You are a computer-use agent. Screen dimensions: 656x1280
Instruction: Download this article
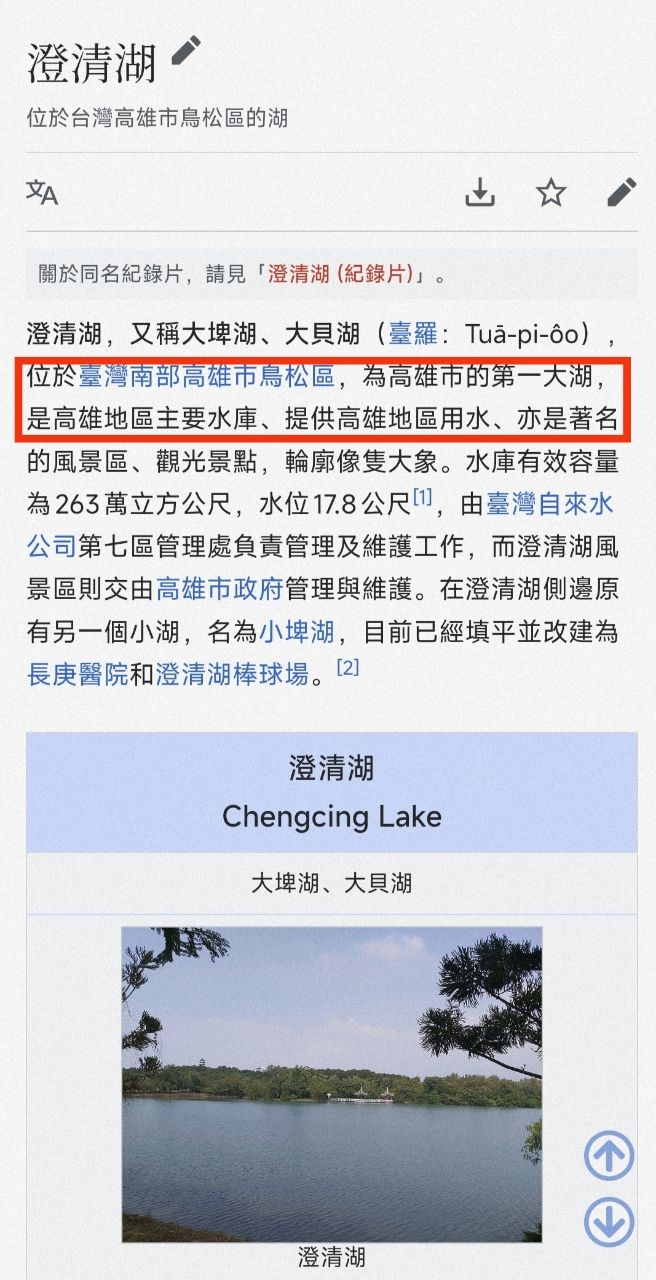[x=480, y=192]
